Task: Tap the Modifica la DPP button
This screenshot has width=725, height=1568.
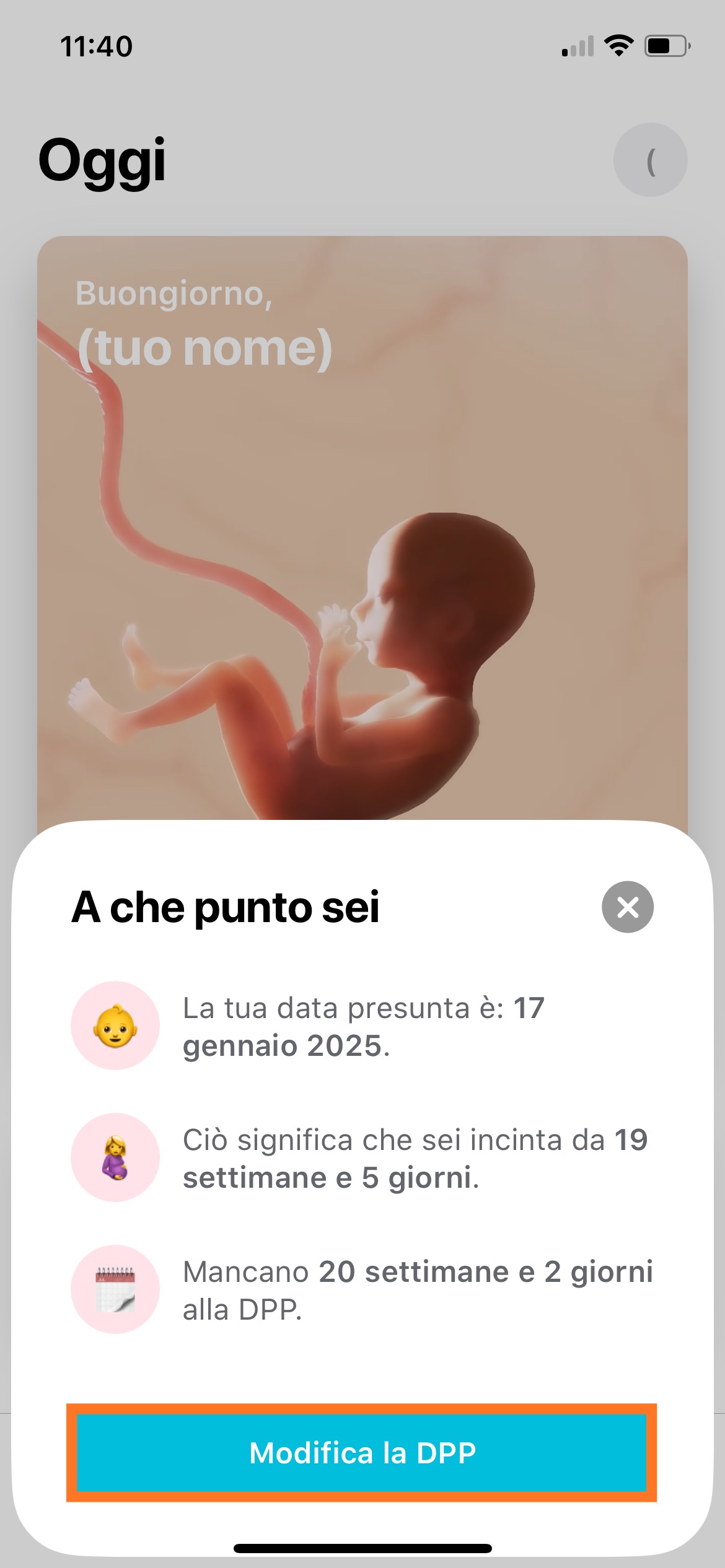Action: point(362,1452)
